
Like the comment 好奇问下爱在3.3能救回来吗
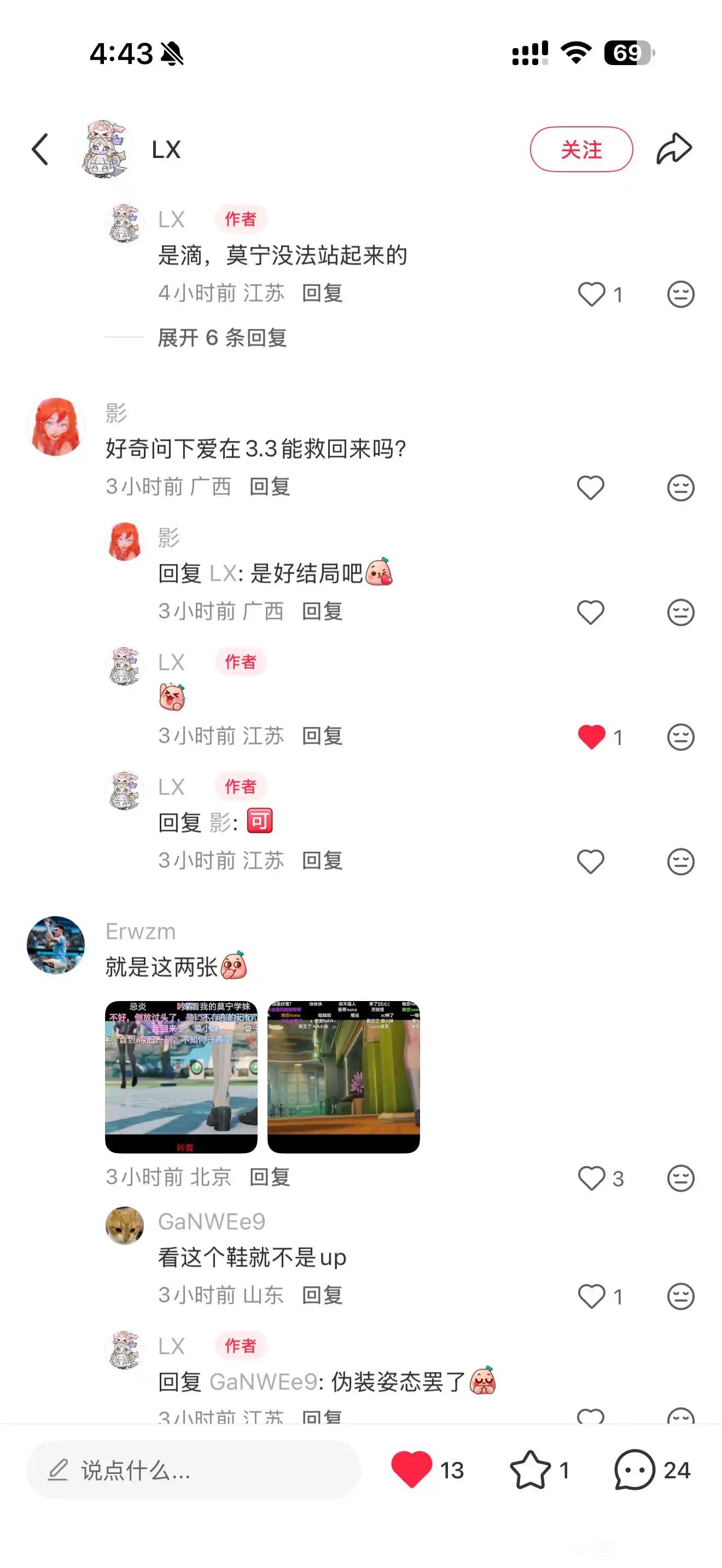click(591, 488)
